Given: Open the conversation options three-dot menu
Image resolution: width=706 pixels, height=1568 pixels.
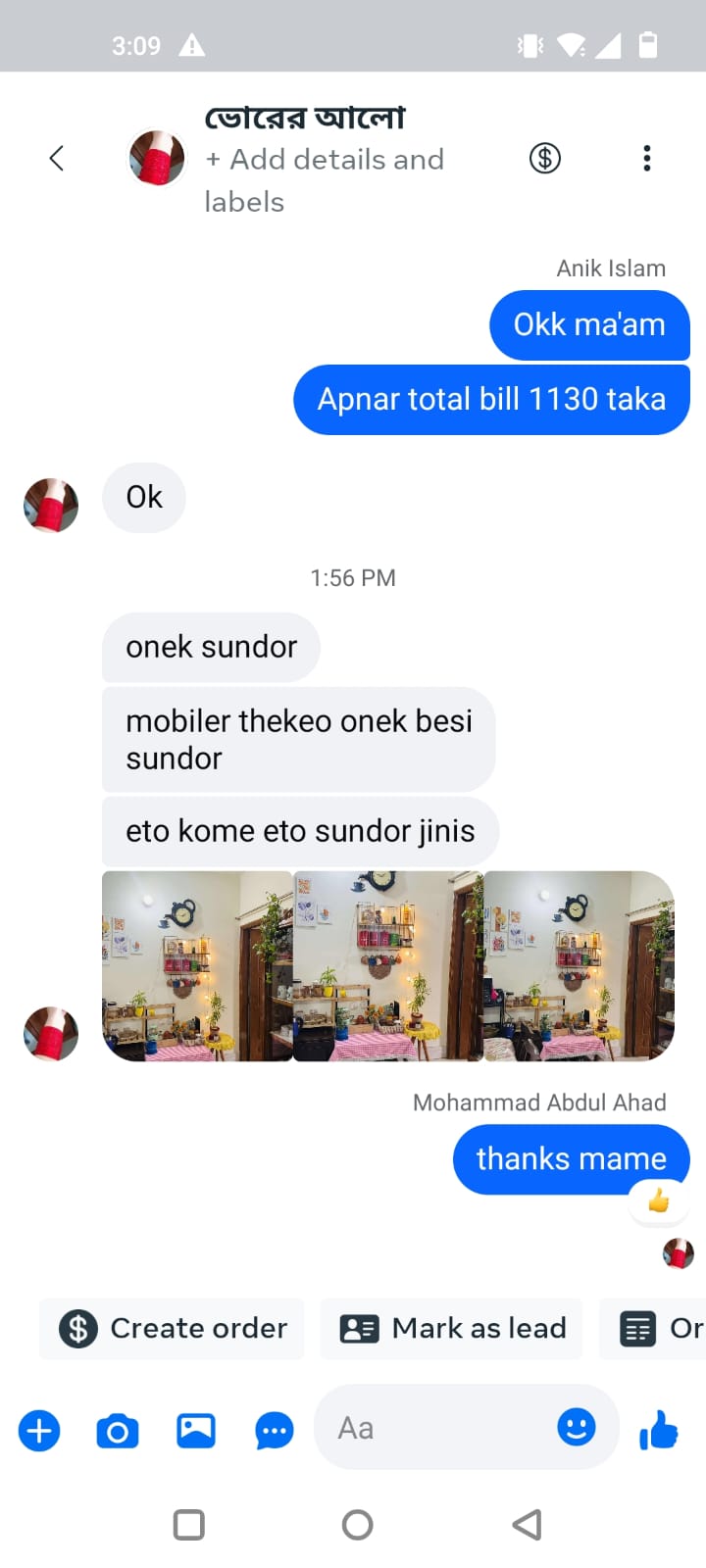Looking at the screenshot, I should (x=647, y=158).
